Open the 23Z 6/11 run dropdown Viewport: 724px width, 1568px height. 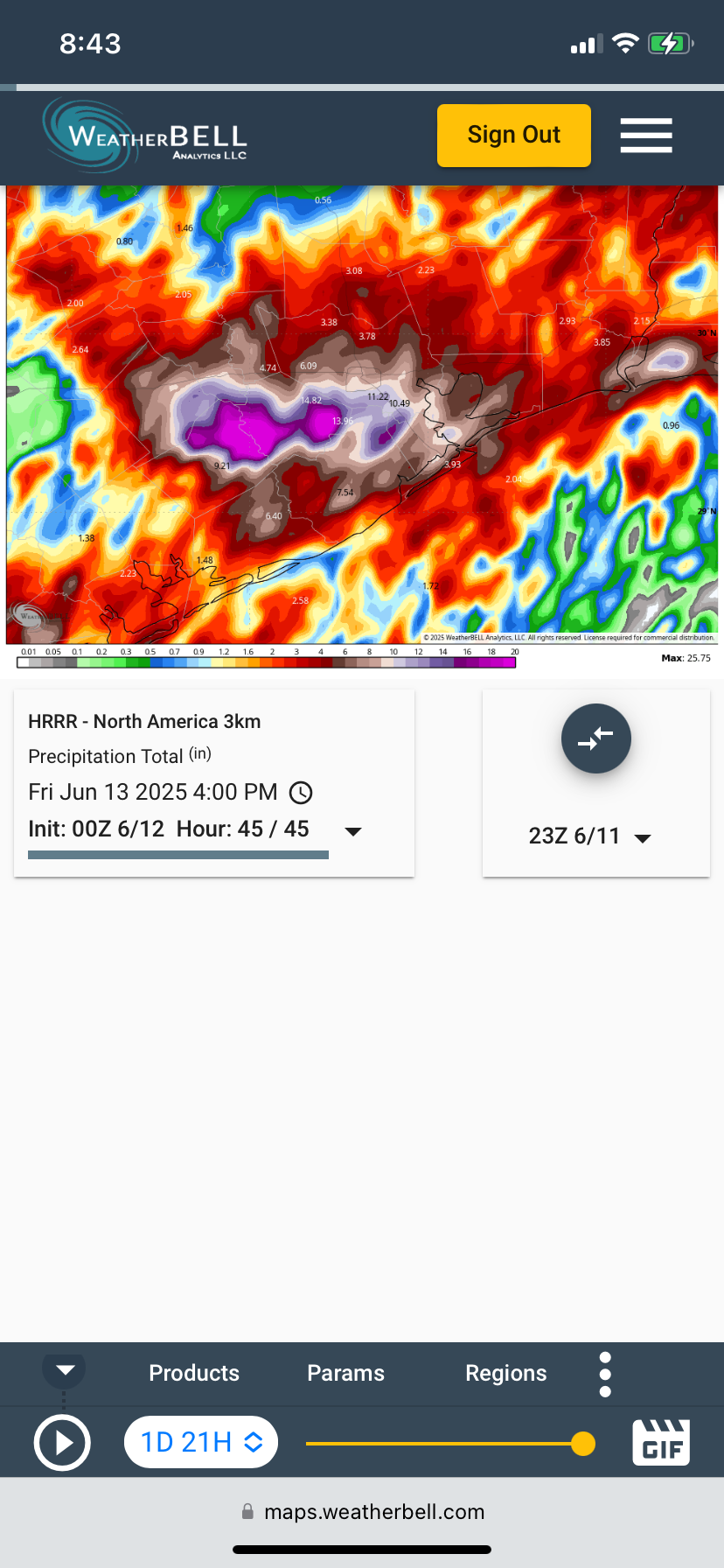coord(590,836)
